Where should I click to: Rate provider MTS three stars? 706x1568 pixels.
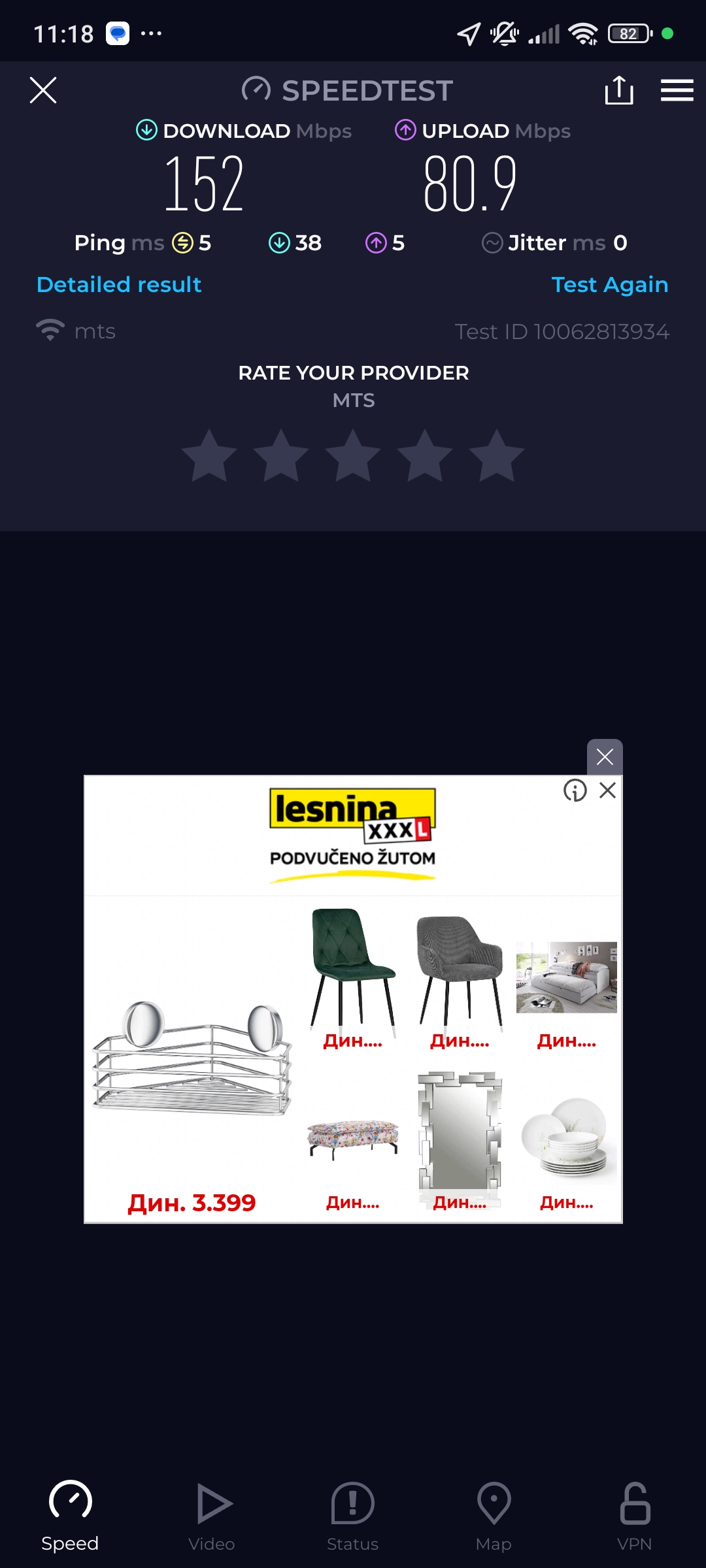(x=353, y=456)
